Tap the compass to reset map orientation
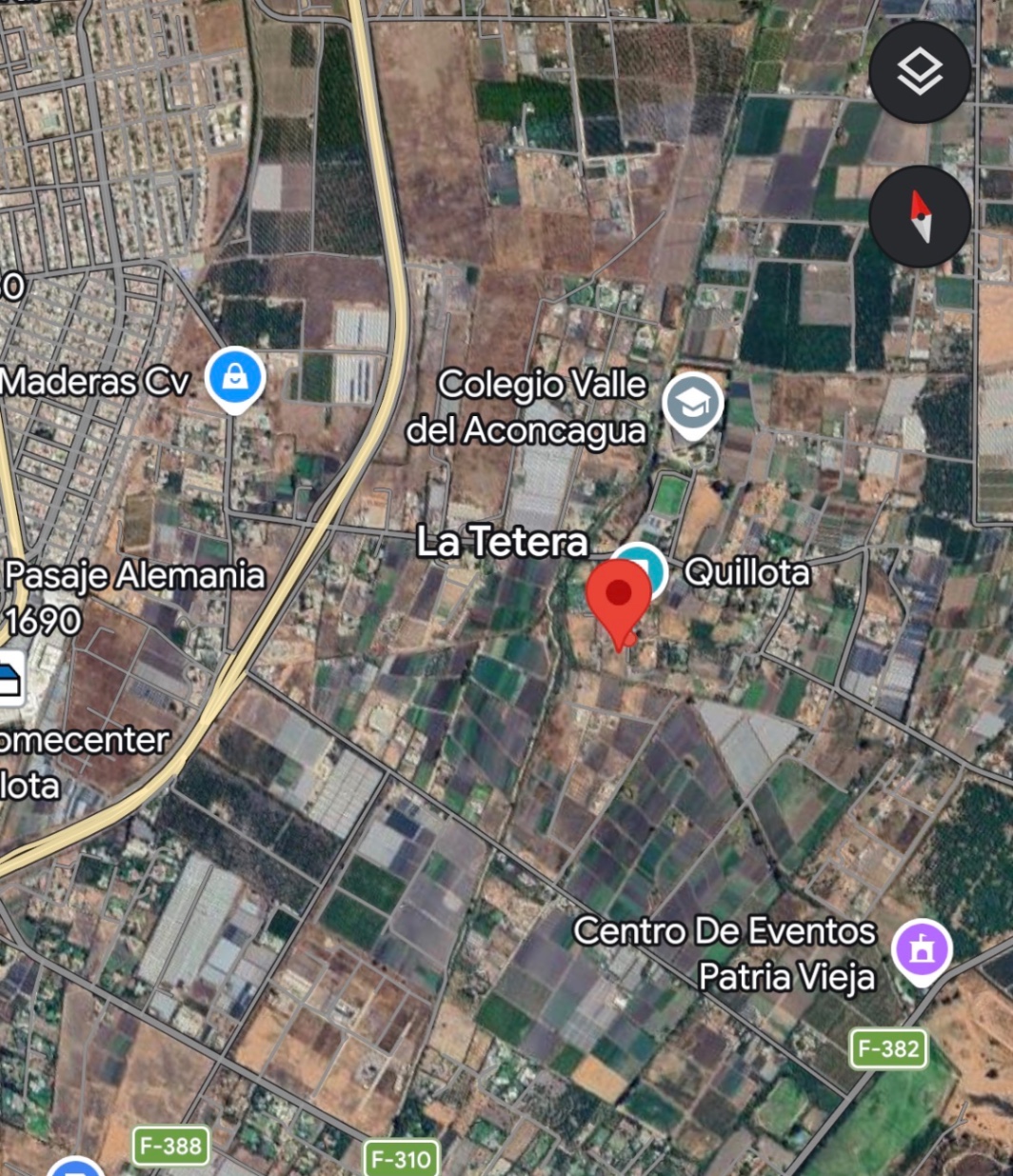The image size is (1013, 1176). [x=919, y=217]
